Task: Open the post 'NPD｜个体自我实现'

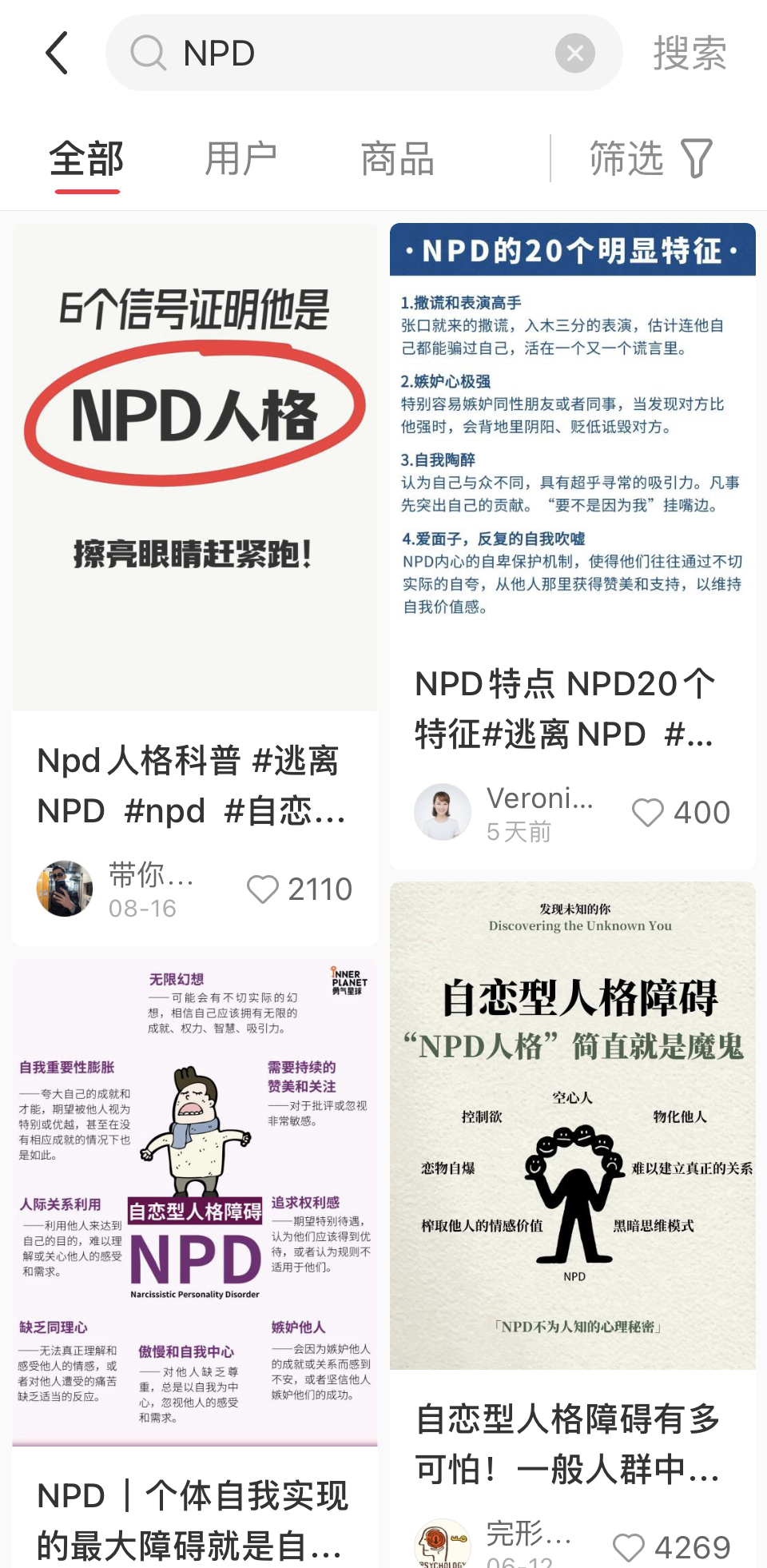Action: [195, 1202]
